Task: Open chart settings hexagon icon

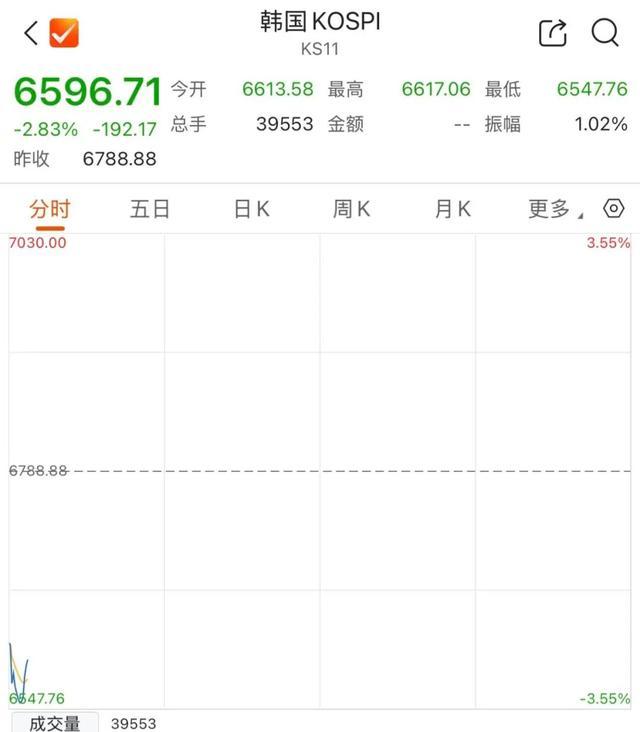Action: (613, 208)
